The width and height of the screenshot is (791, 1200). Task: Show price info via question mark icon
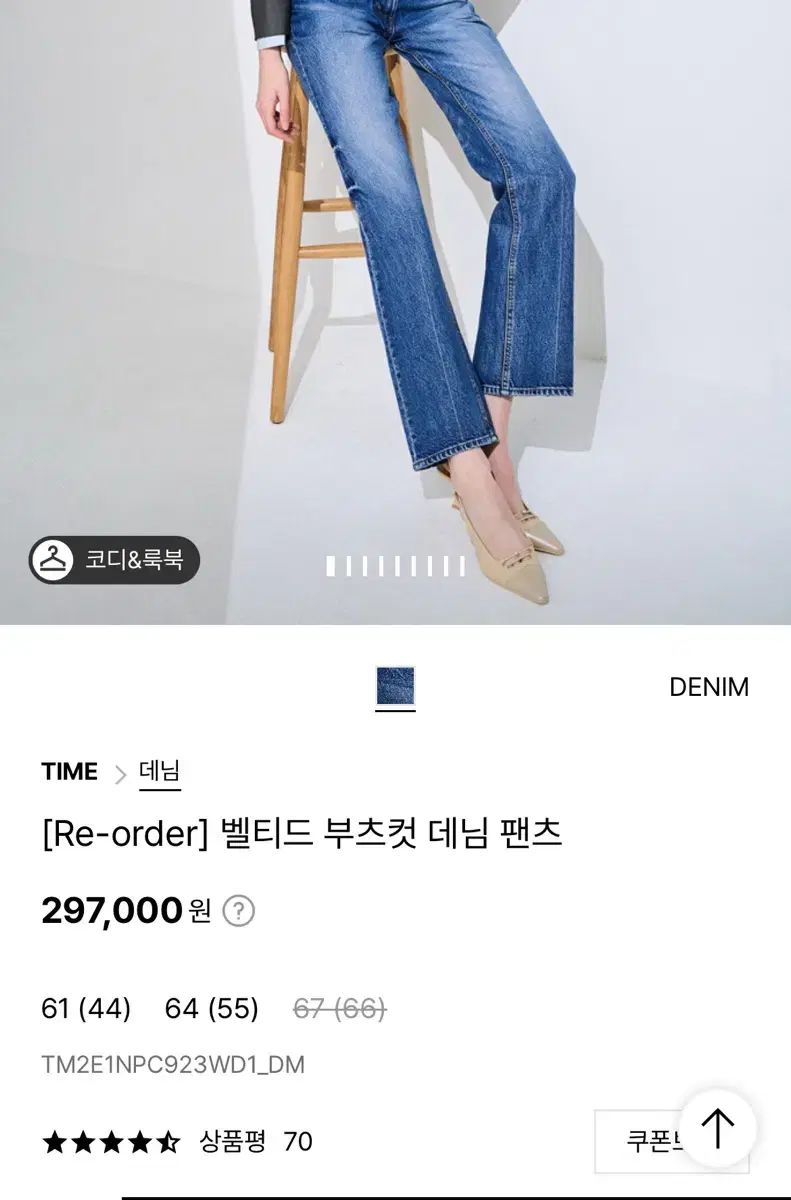pyautogui.click(x=238, y=911)
